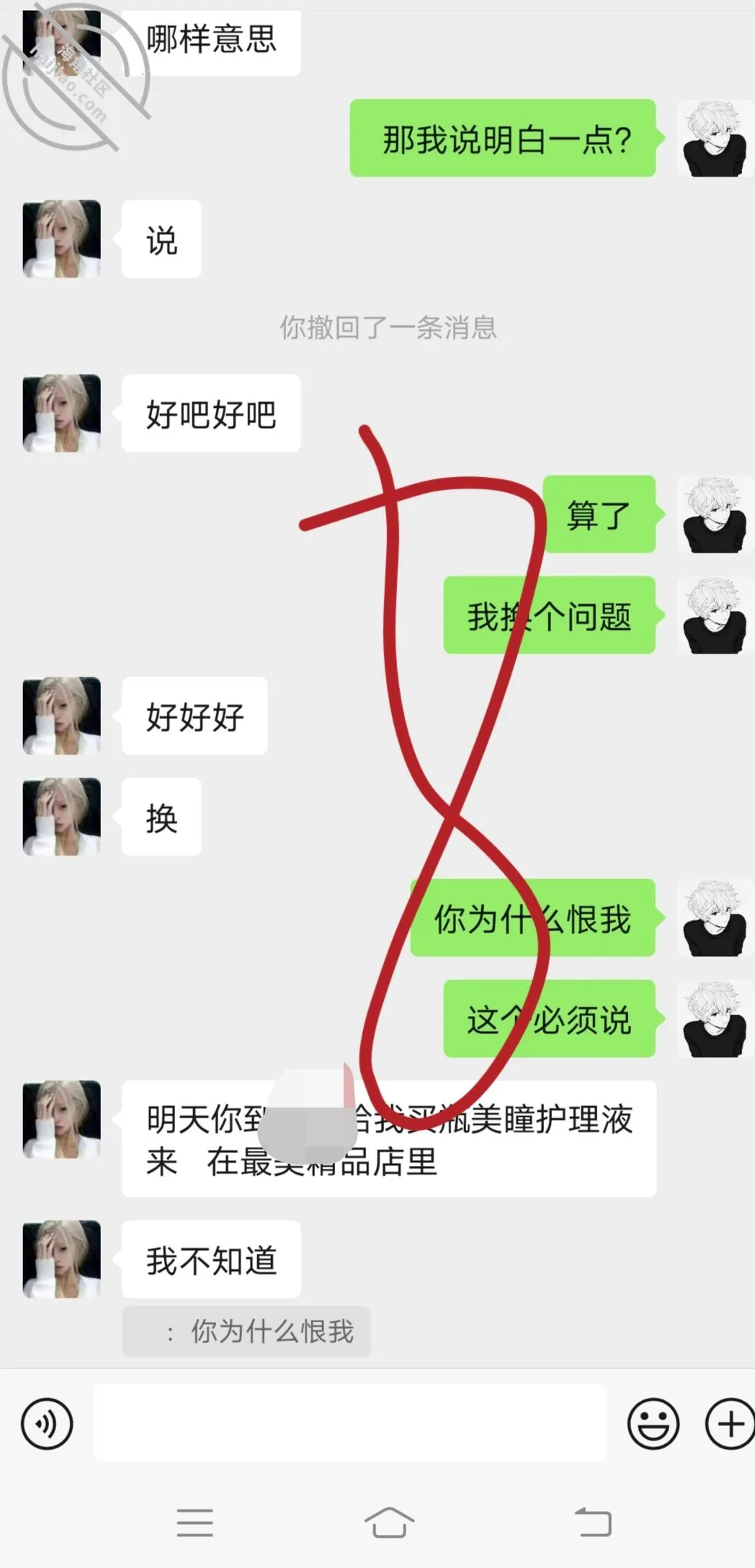Open contact avatar beside 我不知道
This screenshot has width=755, height=1568.
click(62, 1259)
